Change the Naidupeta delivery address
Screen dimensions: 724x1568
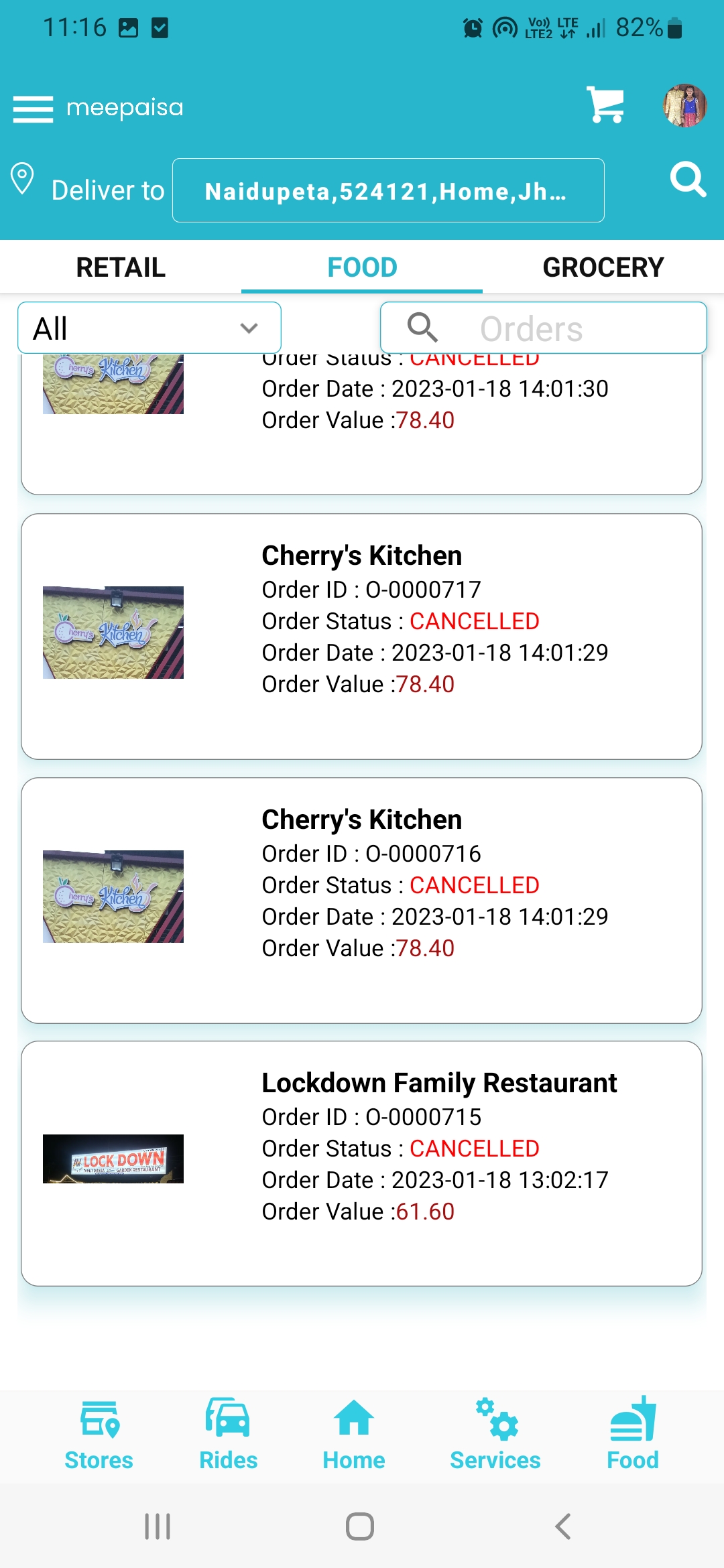(388, 190)
